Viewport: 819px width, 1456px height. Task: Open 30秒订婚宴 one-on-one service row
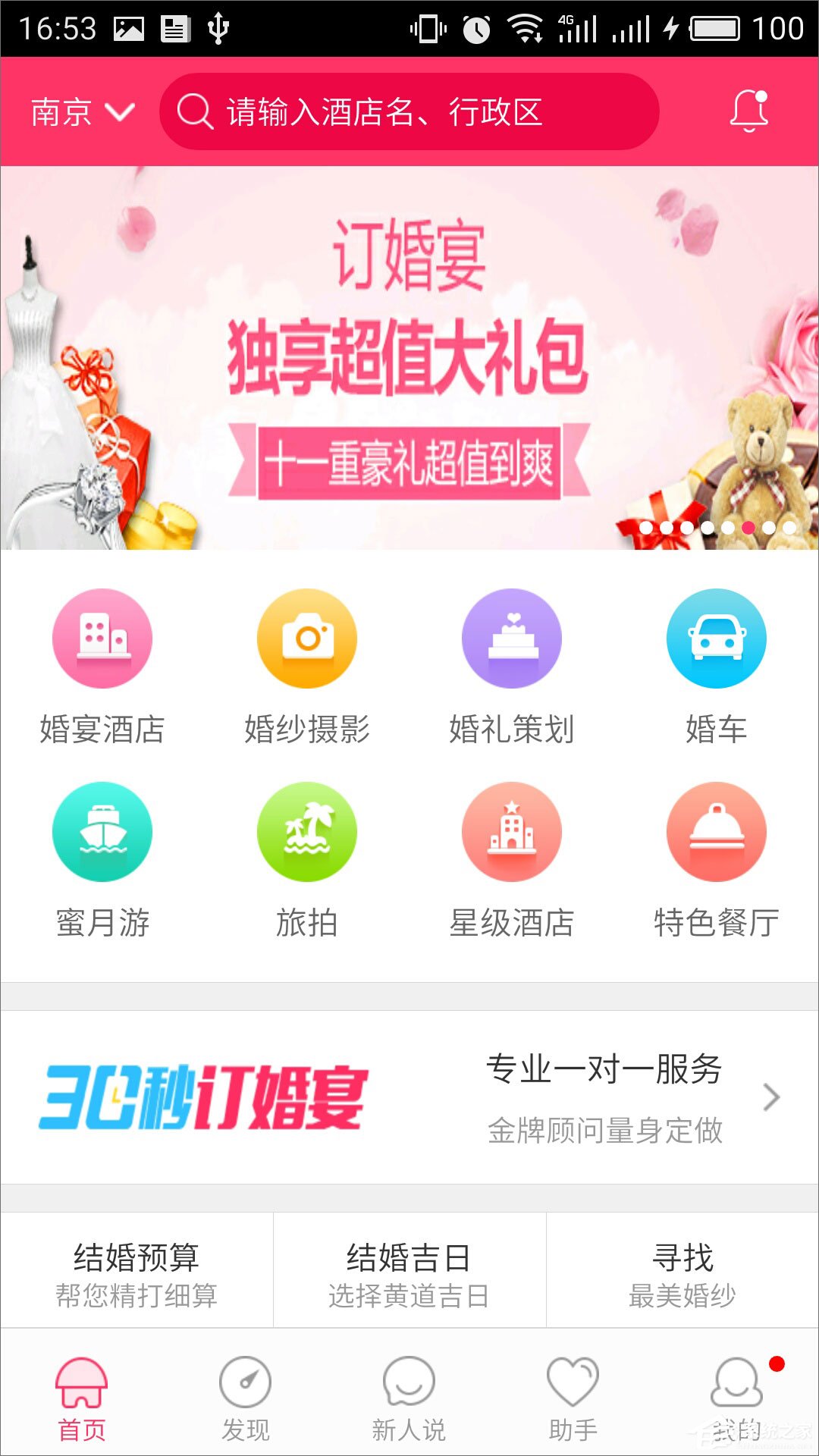tap(409, 1097)
